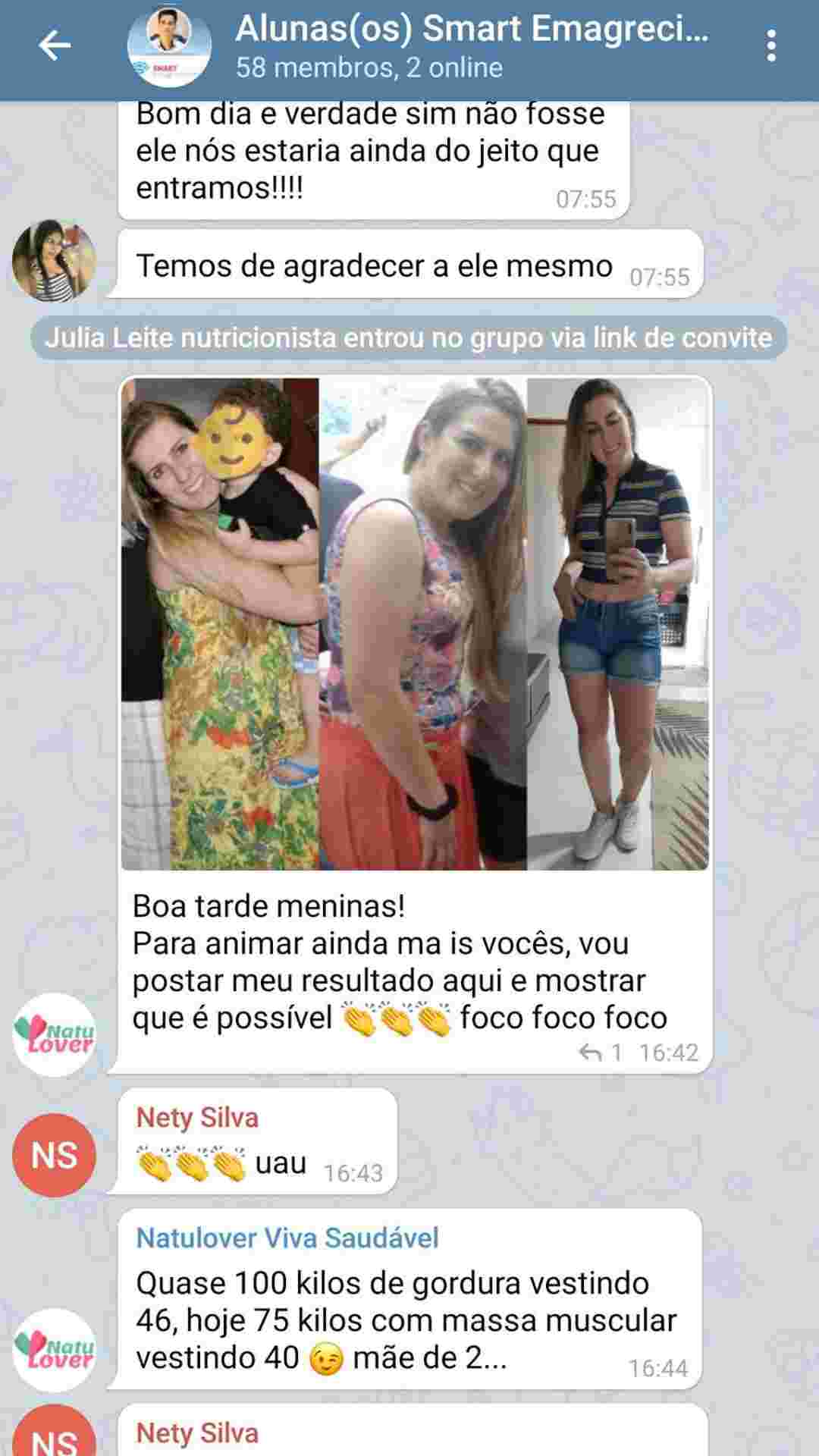Image resolution: width=819 pixels, height=1456 pixels.
Task: Open the overflow menu
Action: tap(771, 46)
